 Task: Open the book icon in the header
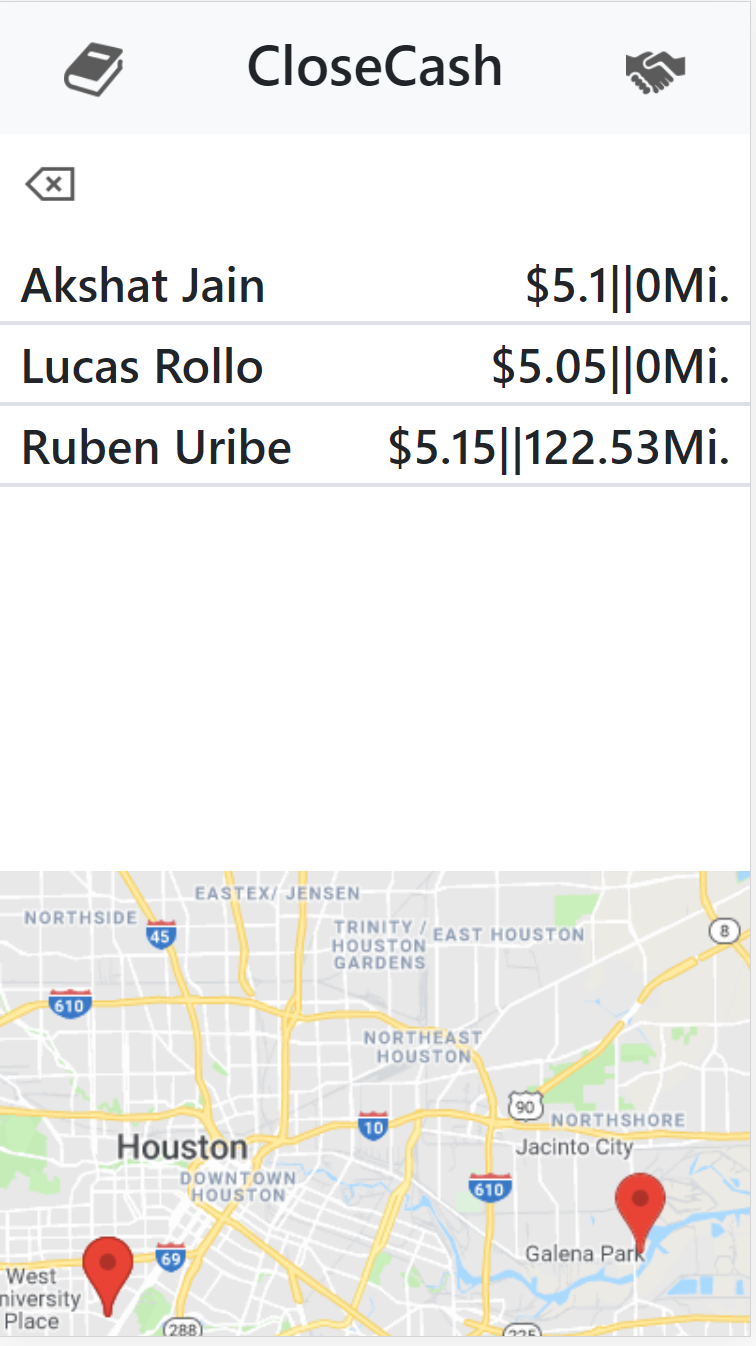click(x=93, y=69)
